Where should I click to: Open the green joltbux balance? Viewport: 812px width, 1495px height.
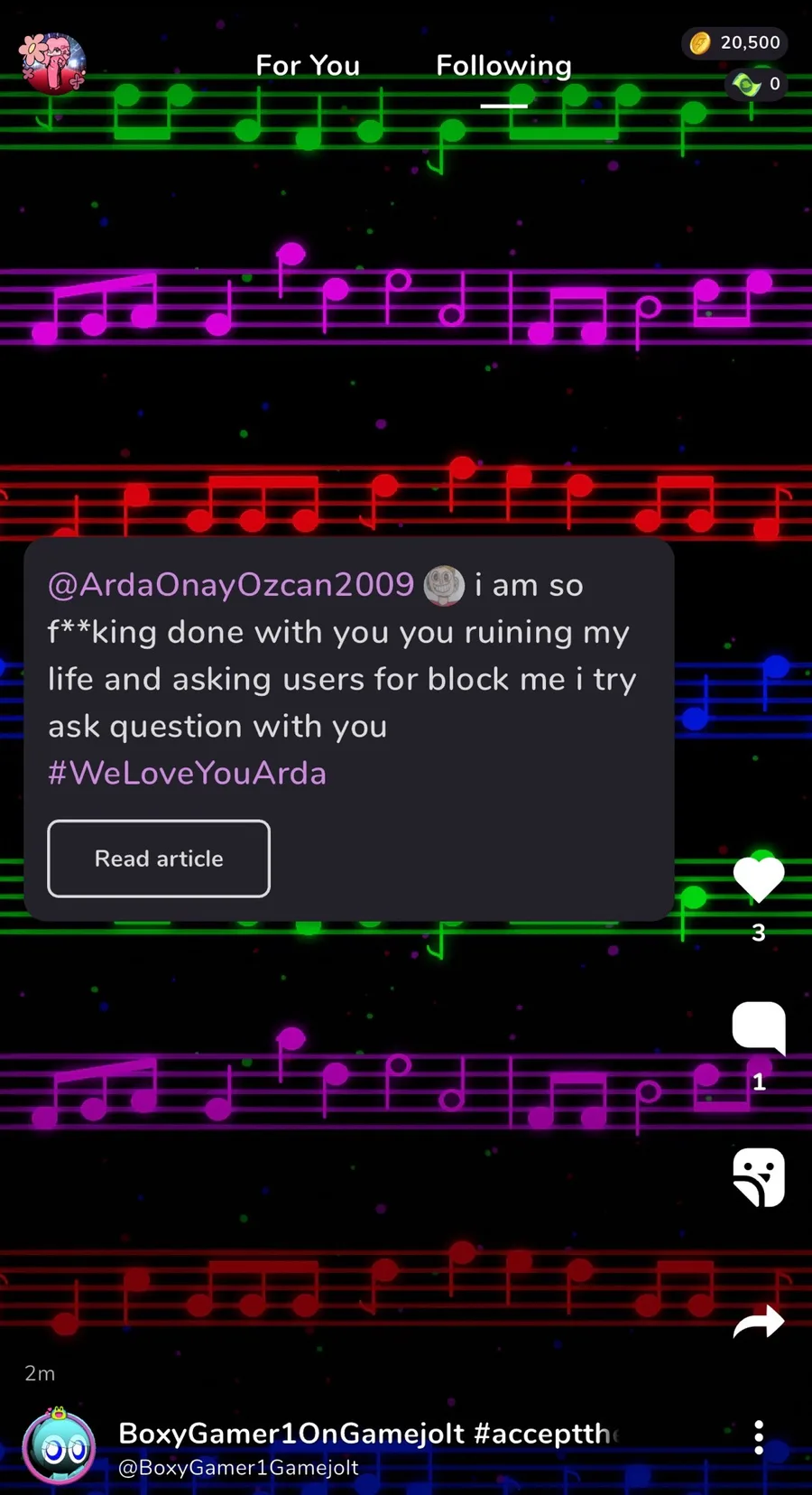(x=756, y=84)
